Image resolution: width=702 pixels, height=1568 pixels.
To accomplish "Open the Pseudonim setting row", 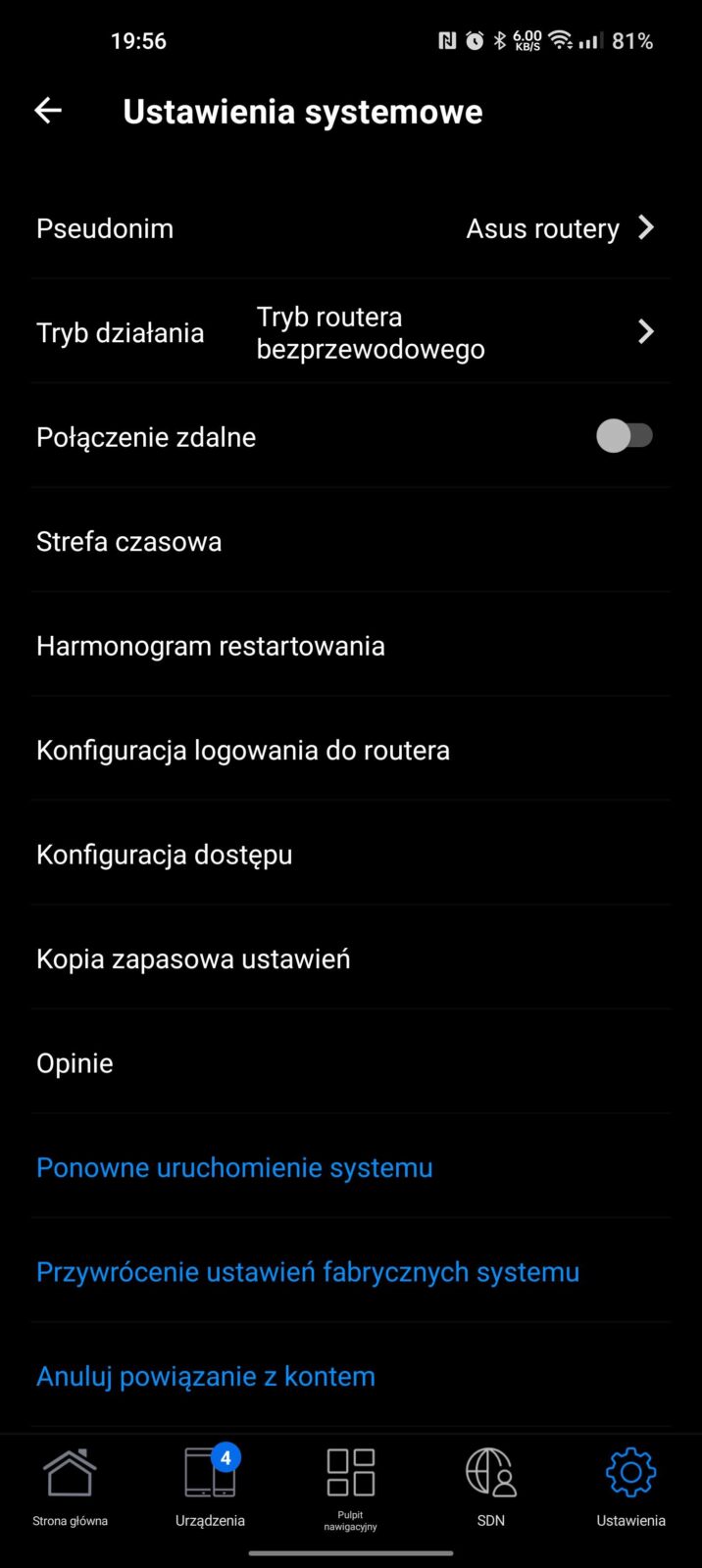I will tap(350, 228).
